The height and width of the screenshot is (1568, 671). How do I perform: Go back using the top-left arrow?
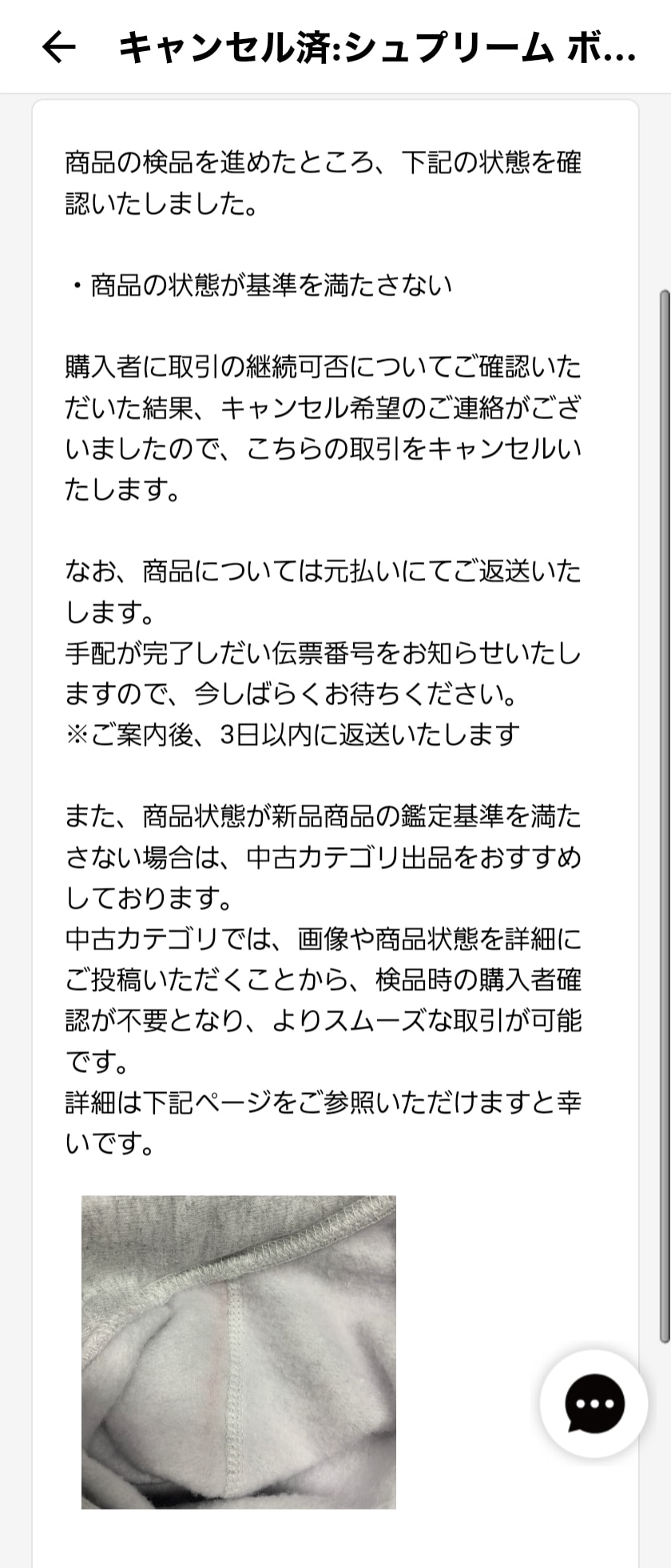pos(58,47)
